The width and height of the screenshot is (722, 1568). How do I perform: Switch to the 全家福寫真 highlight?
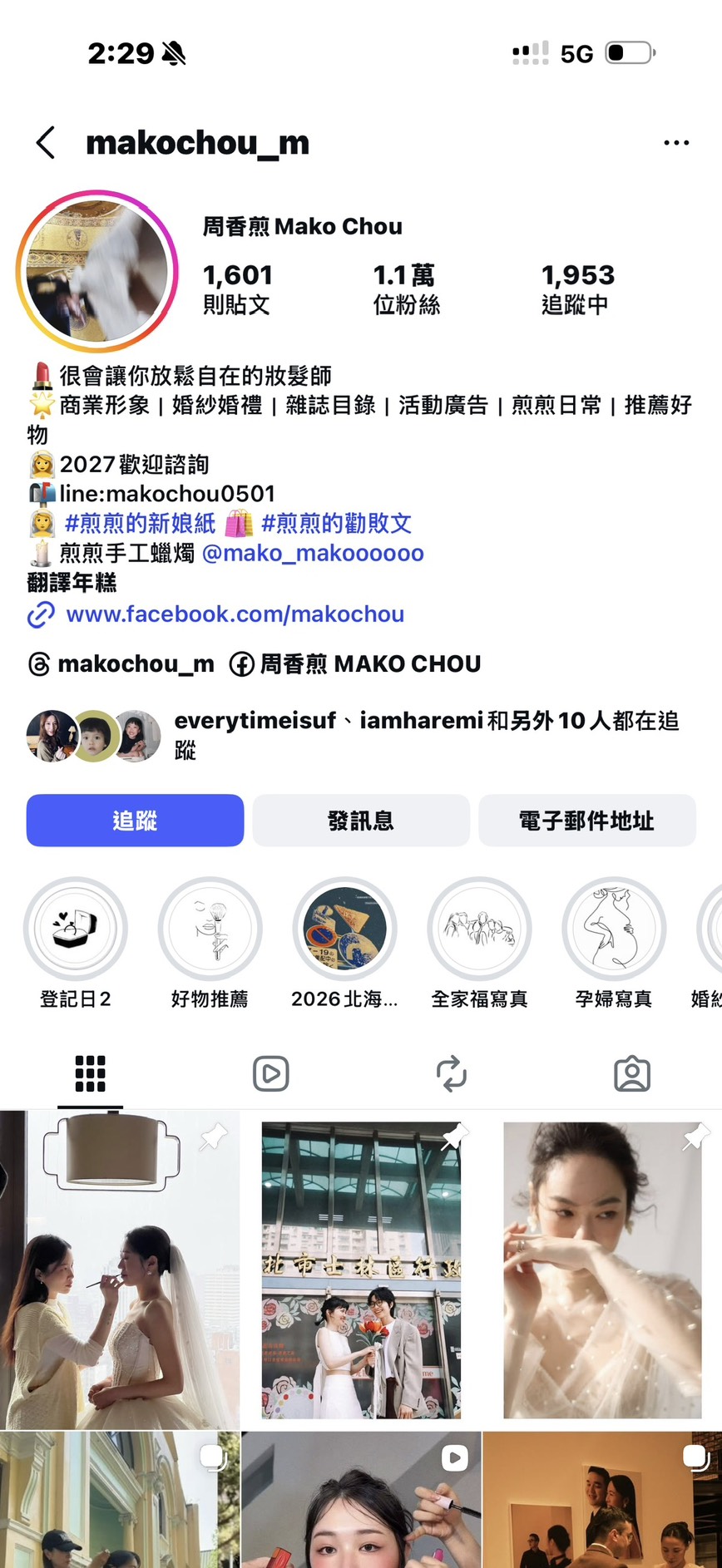479,929
